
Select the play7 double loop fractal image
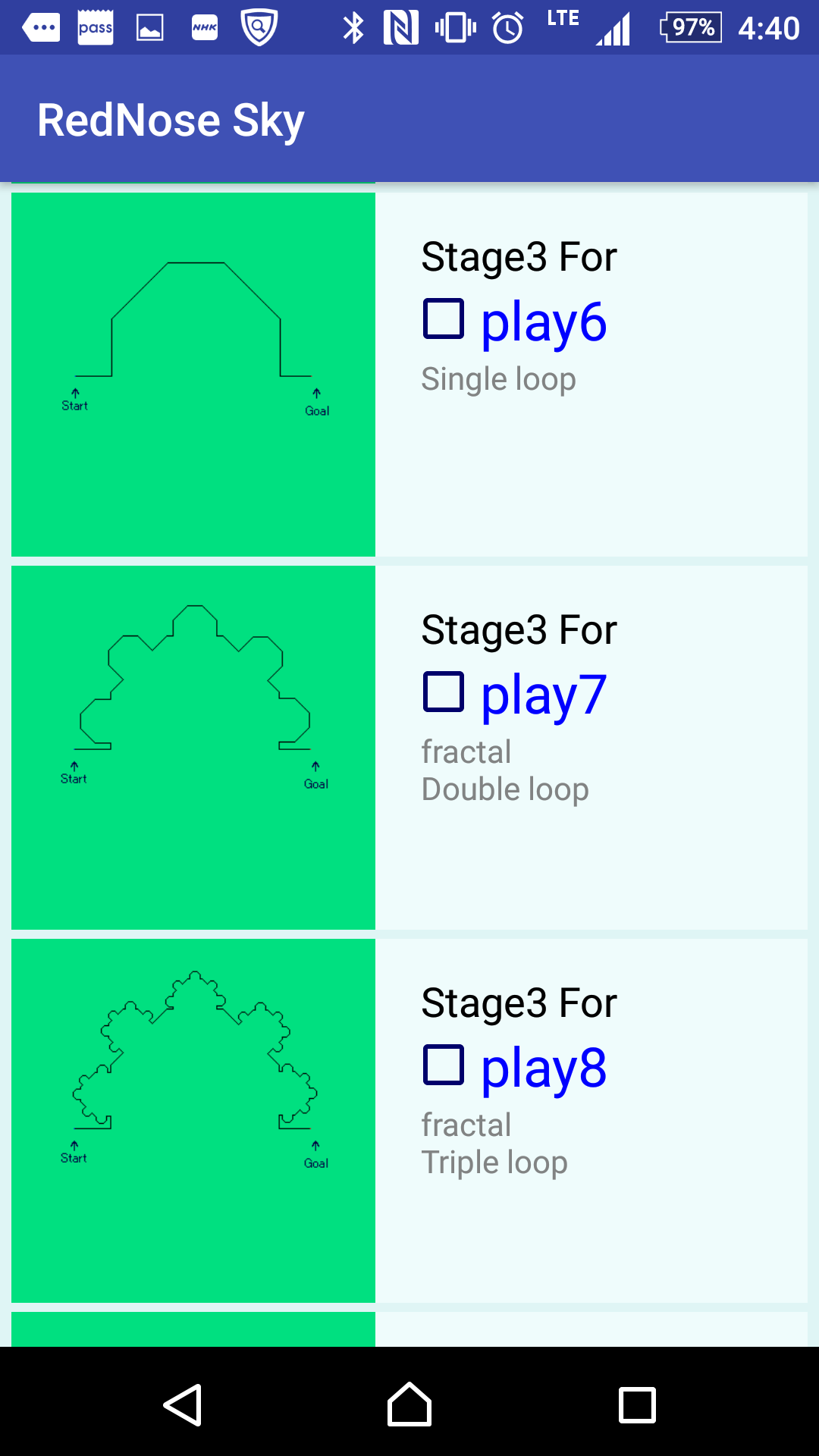pyautogui.click(x=193, y=748)
